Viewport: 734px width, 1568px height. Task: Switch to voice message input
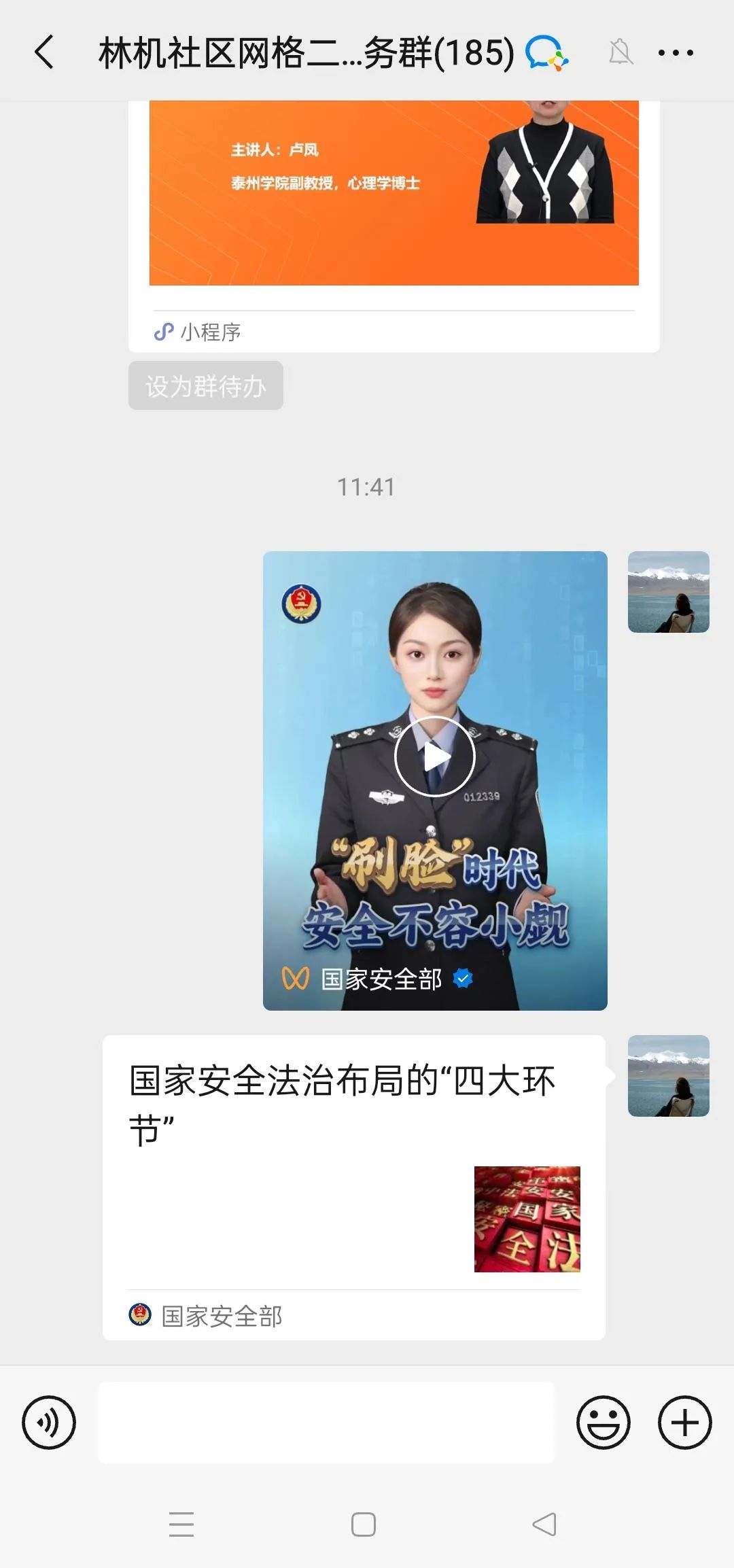[x=49, y=1423]
